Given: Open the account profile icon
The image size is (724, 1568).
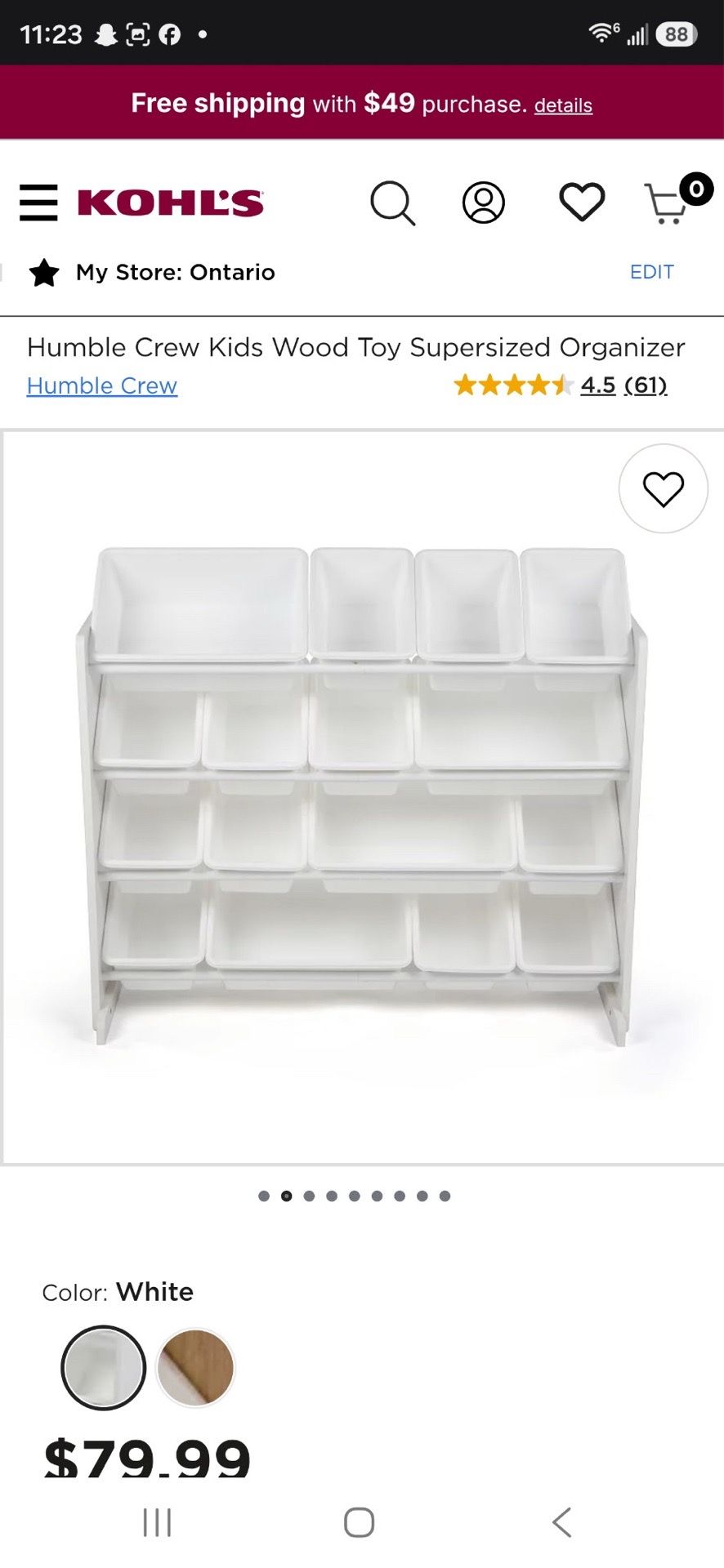Looking at the screenshot, I should (x=484, y=203).
